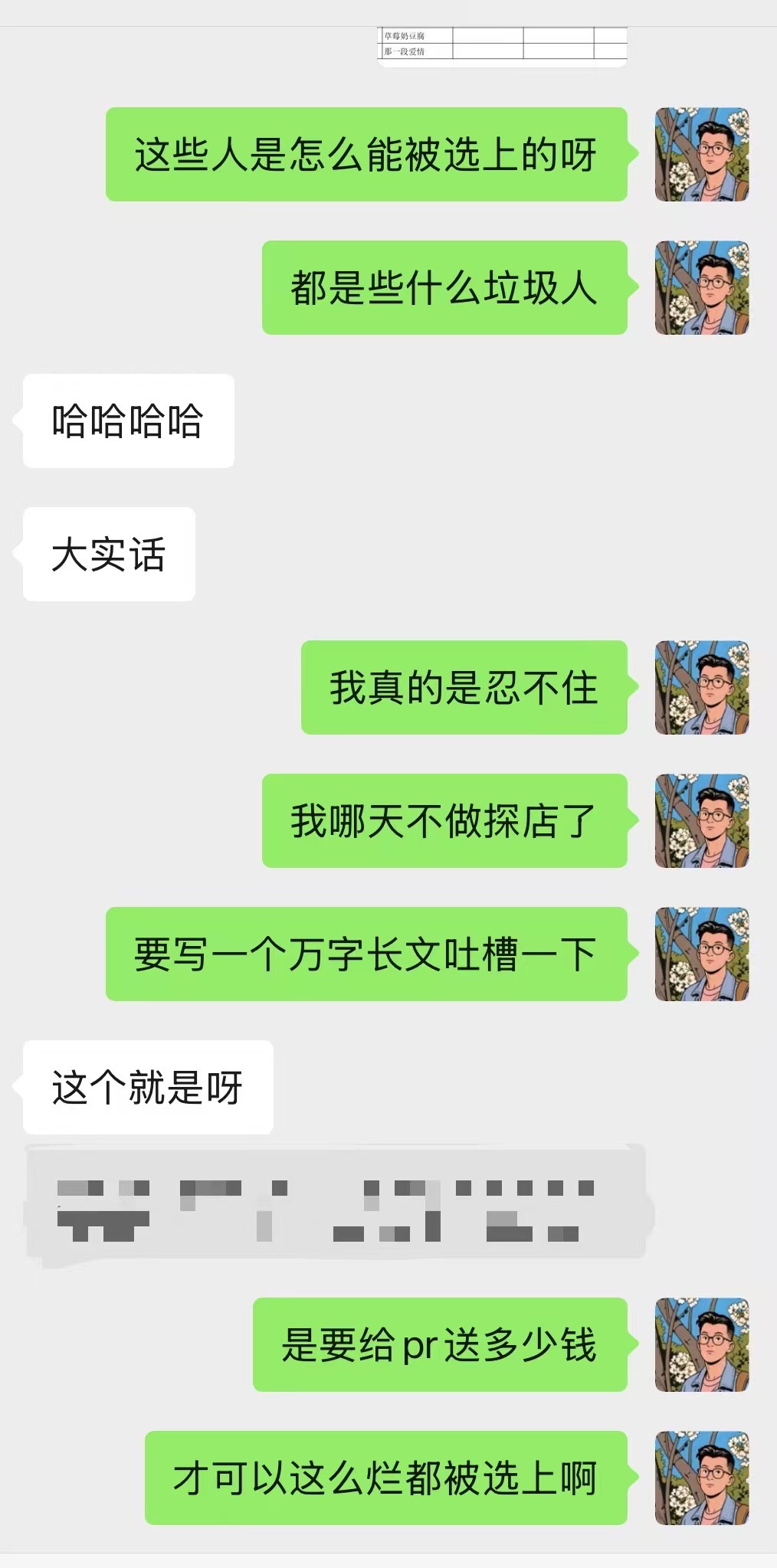This screenshot has width=777, height=1568.
Task: Tap the avatar beside 都是些什么垃圾人
Action: click(702, 288)
